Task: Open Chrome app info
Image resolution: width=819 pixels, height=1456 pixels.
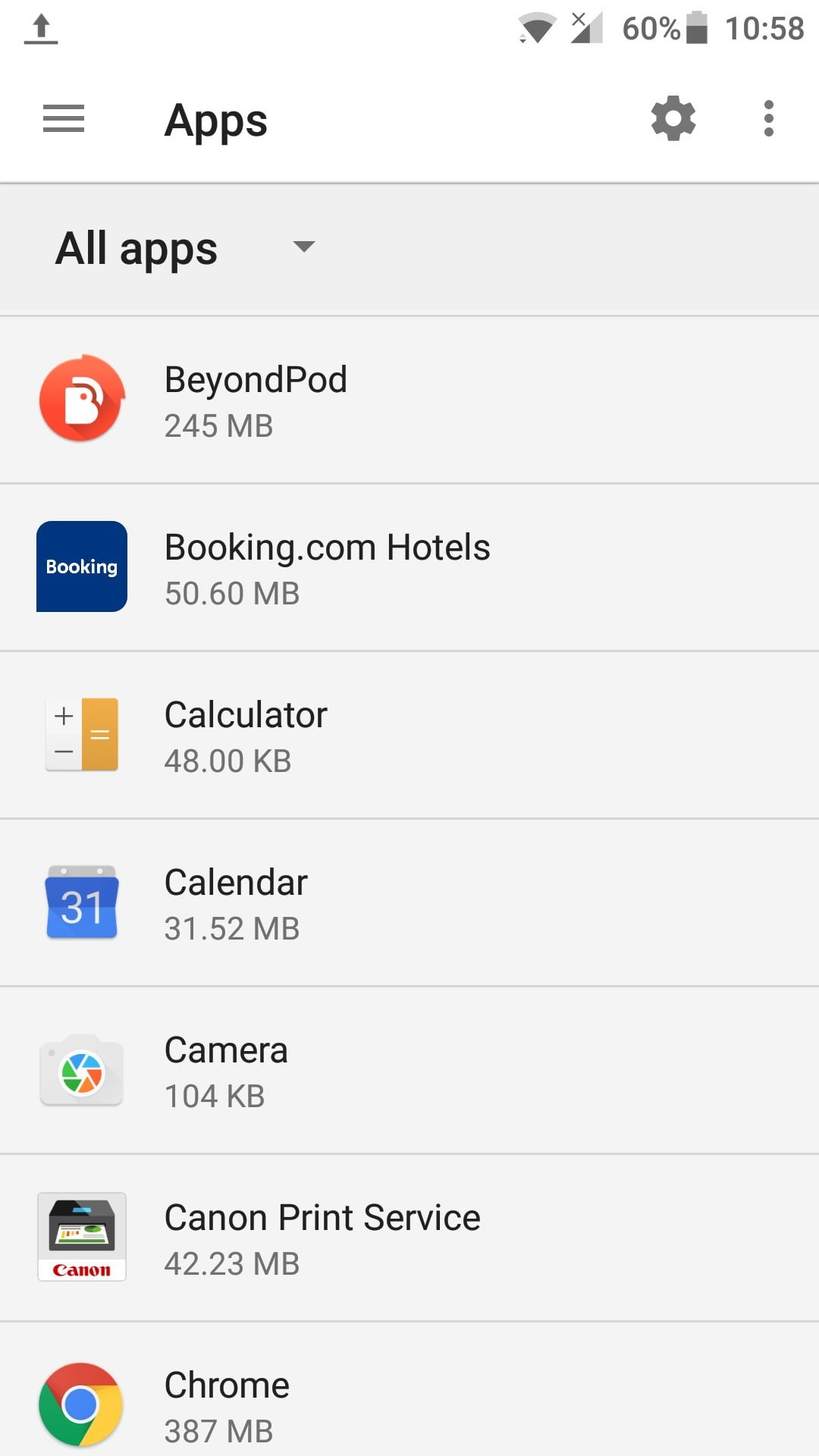Action: [409, 1389]
